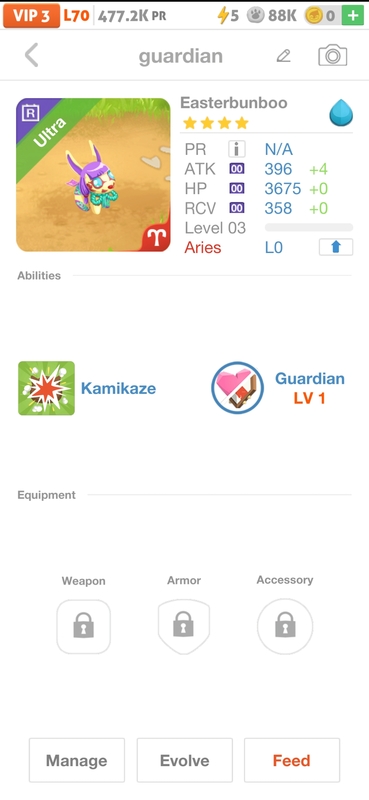Upgrade Aries level with the blue arrow
This screenshot has width=369, height=800.
coord(336,247)
